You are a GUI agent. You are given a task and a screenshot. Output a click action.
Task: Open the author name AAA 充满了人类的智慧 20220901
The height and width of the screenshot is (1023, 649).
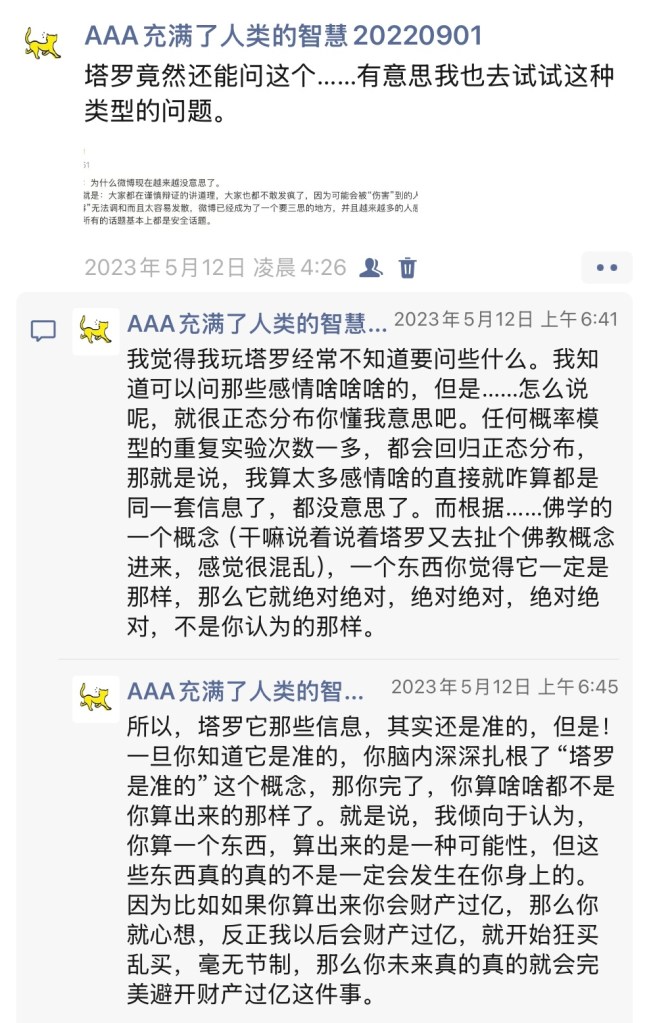(x=283, y=37)
